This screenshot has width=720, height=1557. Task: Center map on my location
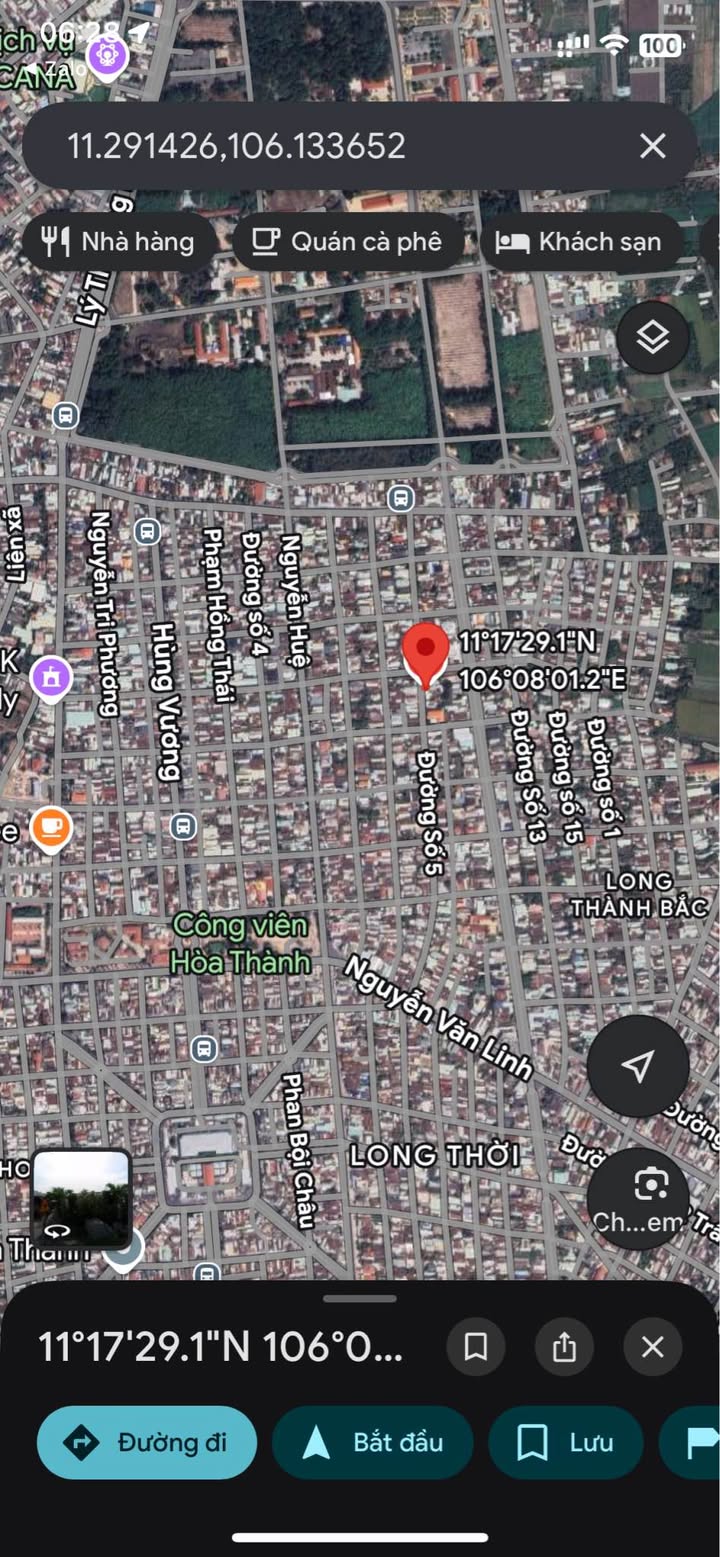coord(638,1066)
